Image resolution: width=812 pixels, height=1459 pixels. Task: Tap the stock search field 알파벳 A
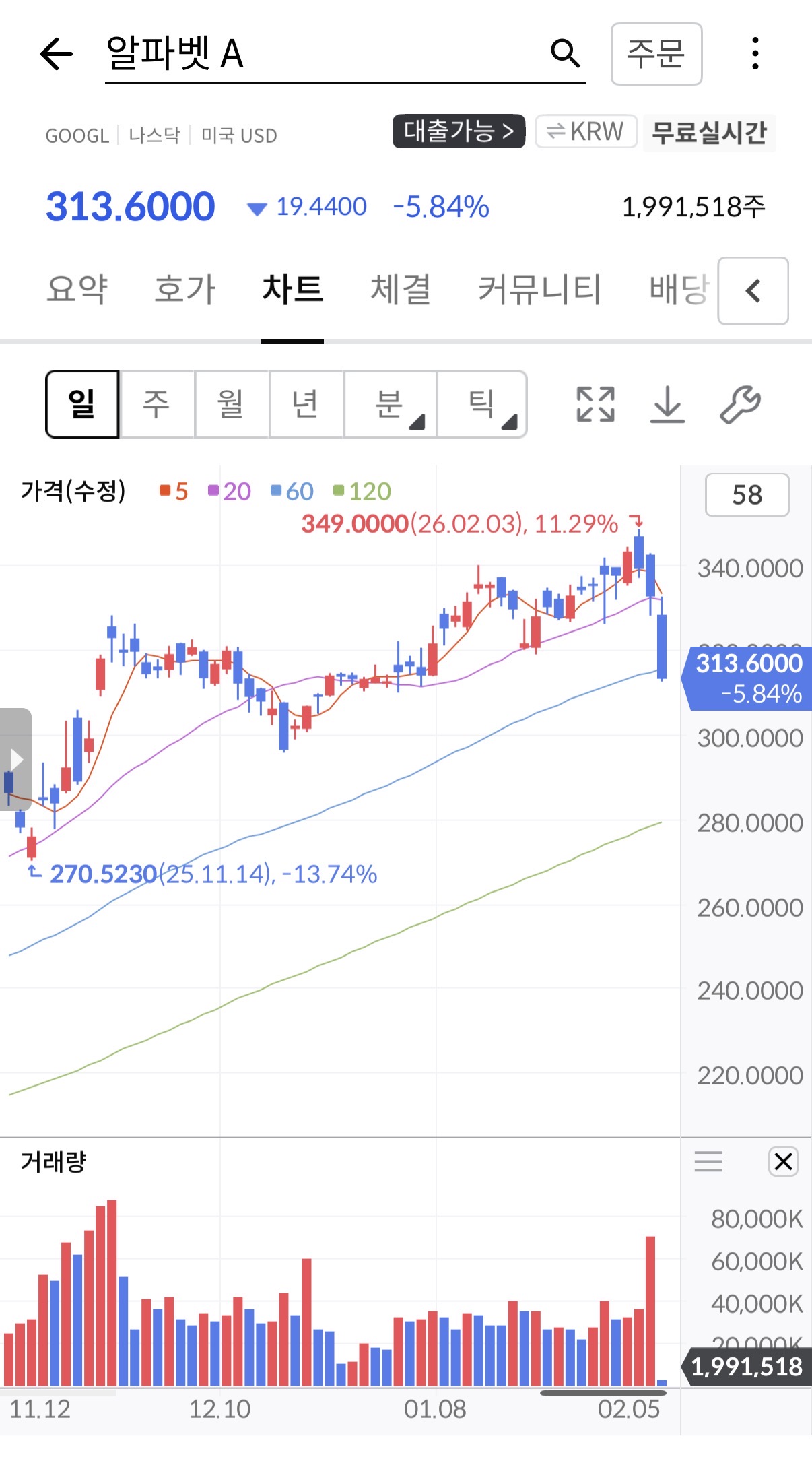[323, 54]
